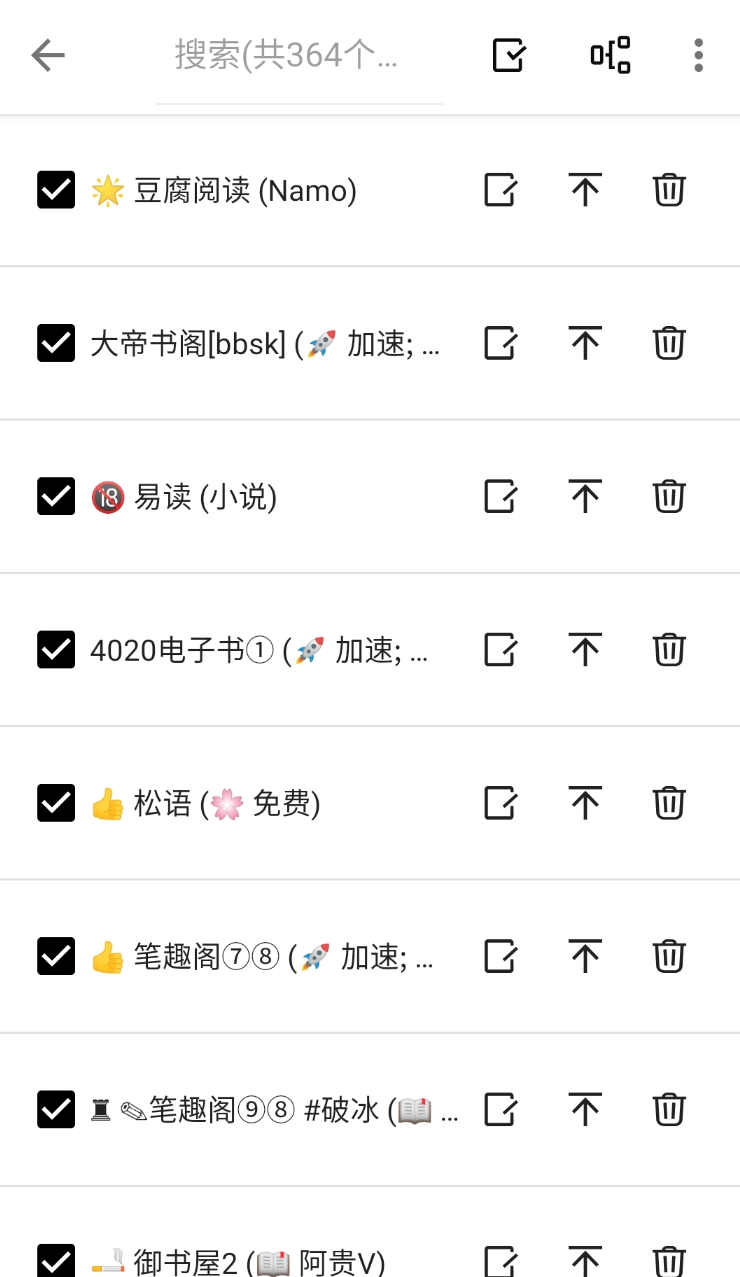Uncheck the 大帝书阁[bbsk] checkbox
The width and height of the screenshot is (740, 1277).
click(x=56, y=343)
